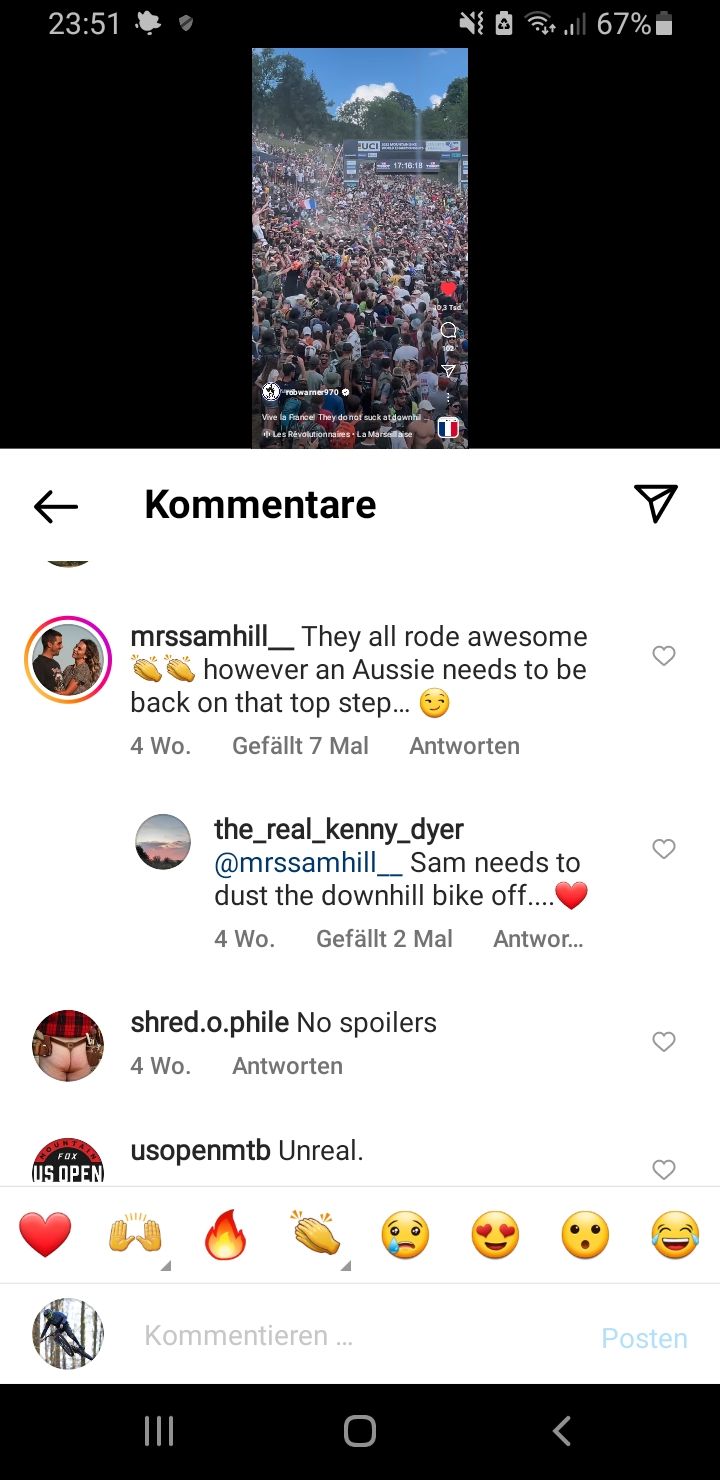Open the @mrssamhill__ mention link

click(x=308, y=862)
